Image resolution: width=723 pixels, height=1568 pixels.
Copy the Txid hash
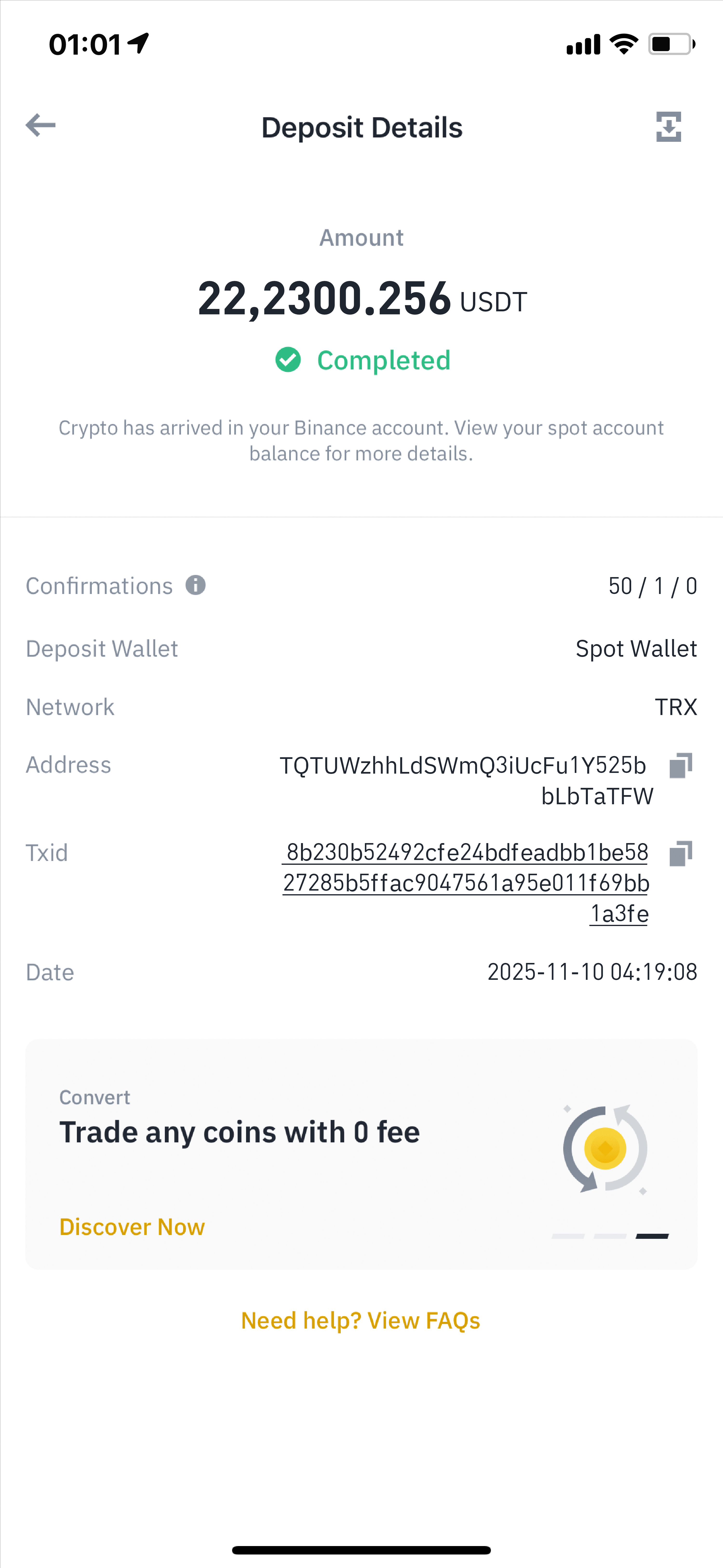tap(680, 853)
